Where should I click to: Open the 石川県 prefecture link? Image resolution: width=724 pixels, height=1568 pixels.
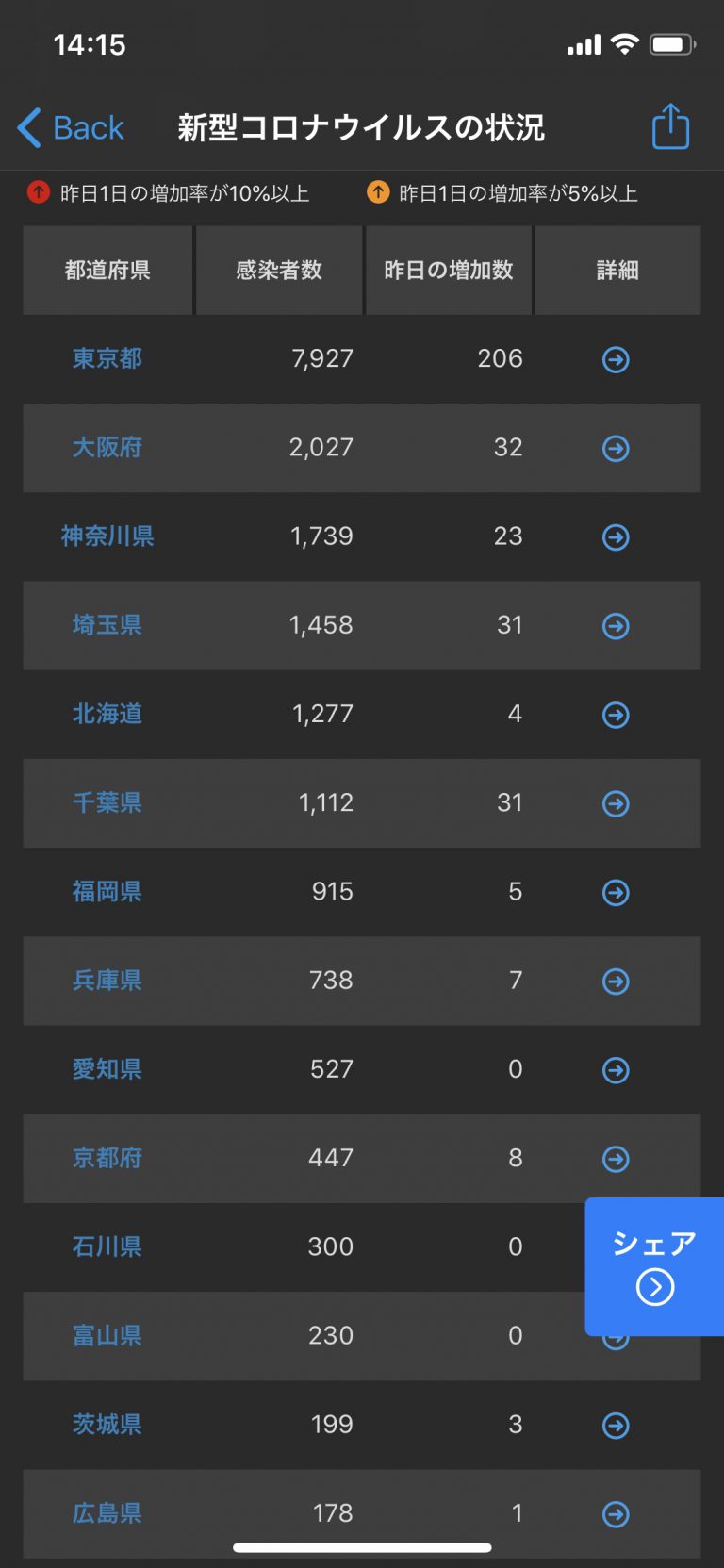click(x=107, y=1246)
